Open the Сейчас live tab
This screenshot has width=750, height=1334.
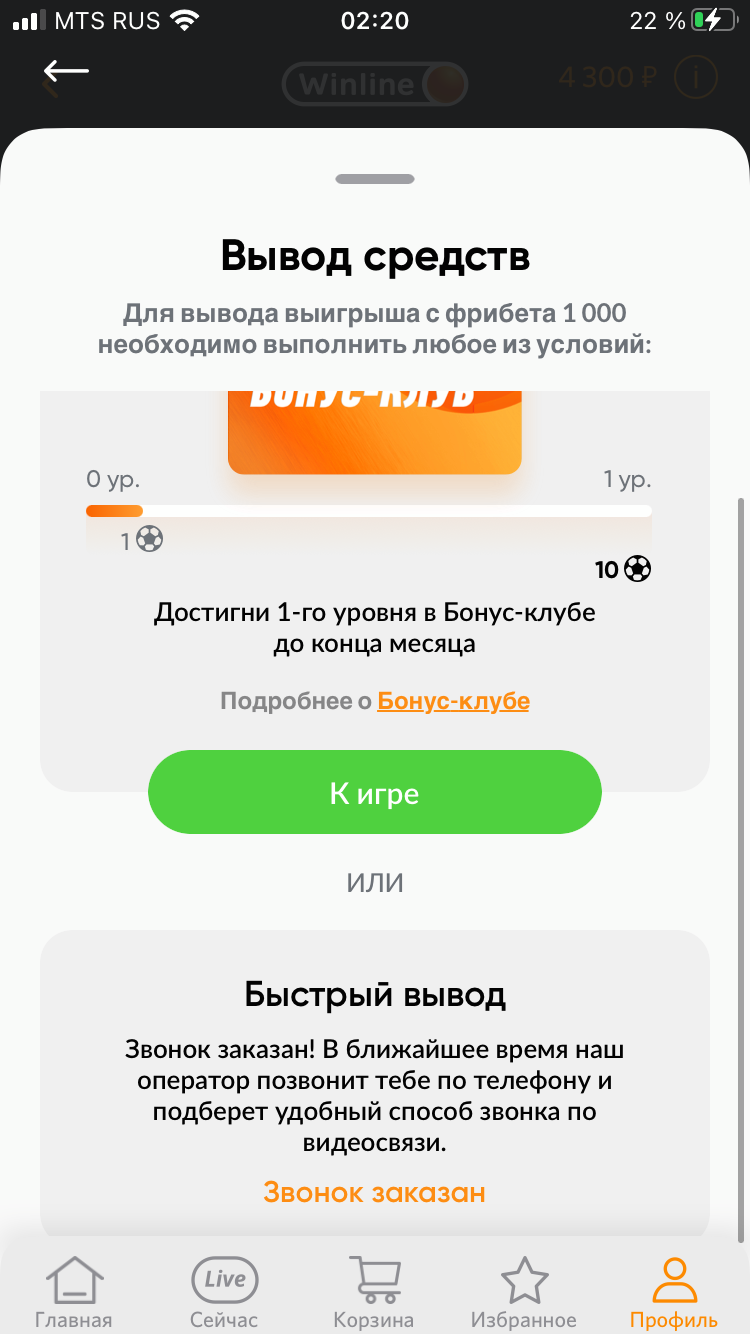[x=224, y=1291]
